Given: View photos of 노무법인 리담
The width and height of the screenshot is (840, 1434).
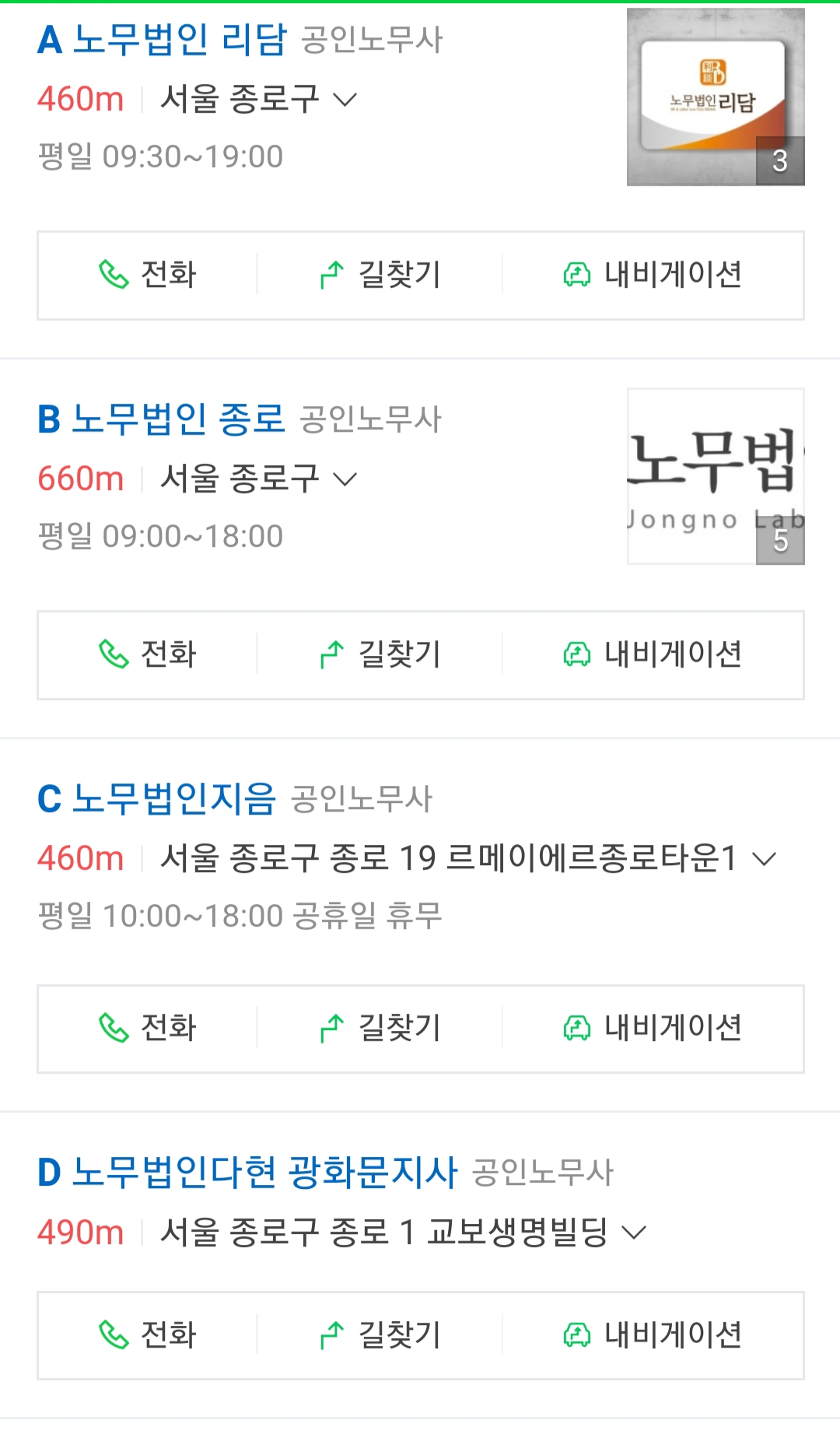Looking at the screenshot, I should pos(716,96).
